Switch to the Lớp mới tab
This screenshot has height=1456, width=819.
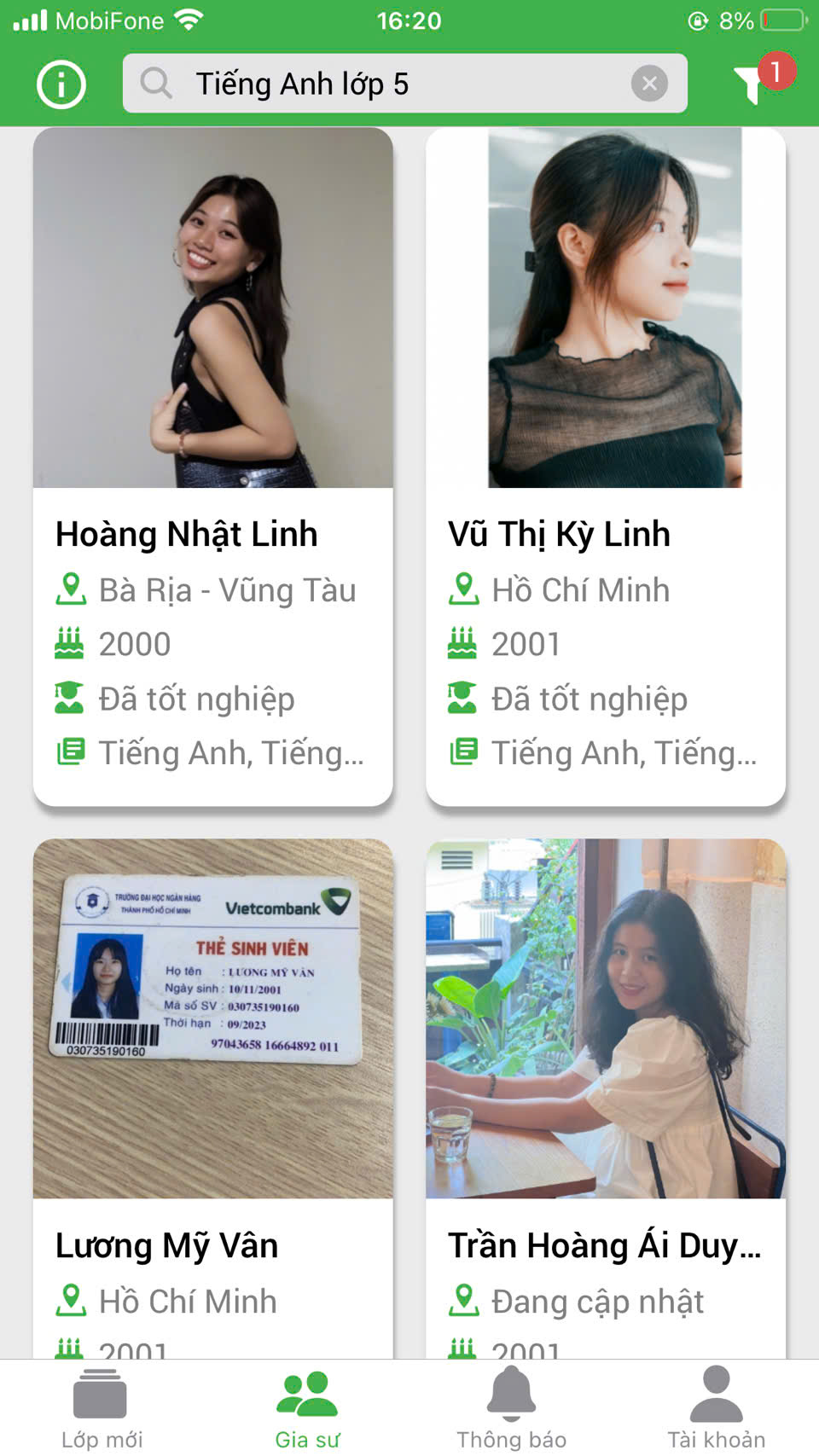coord(102,1408)
